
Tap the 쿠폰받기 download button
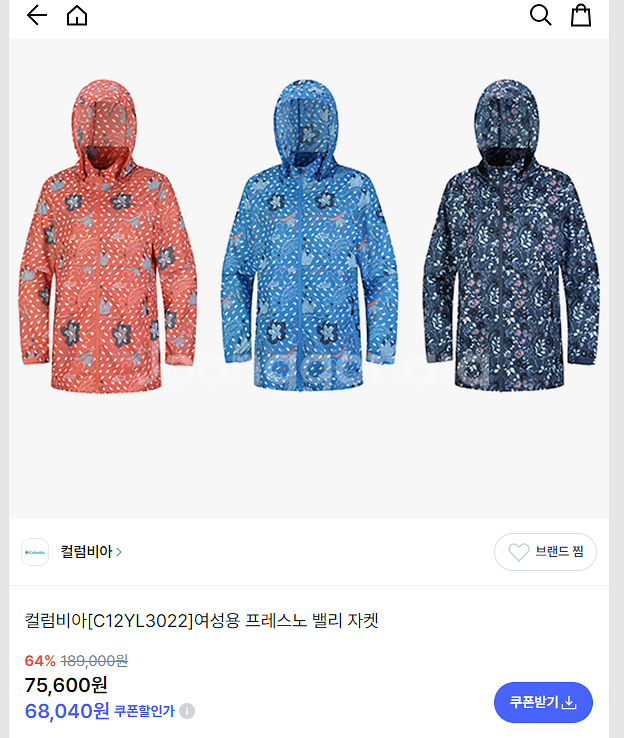click(x=543, y=702)
